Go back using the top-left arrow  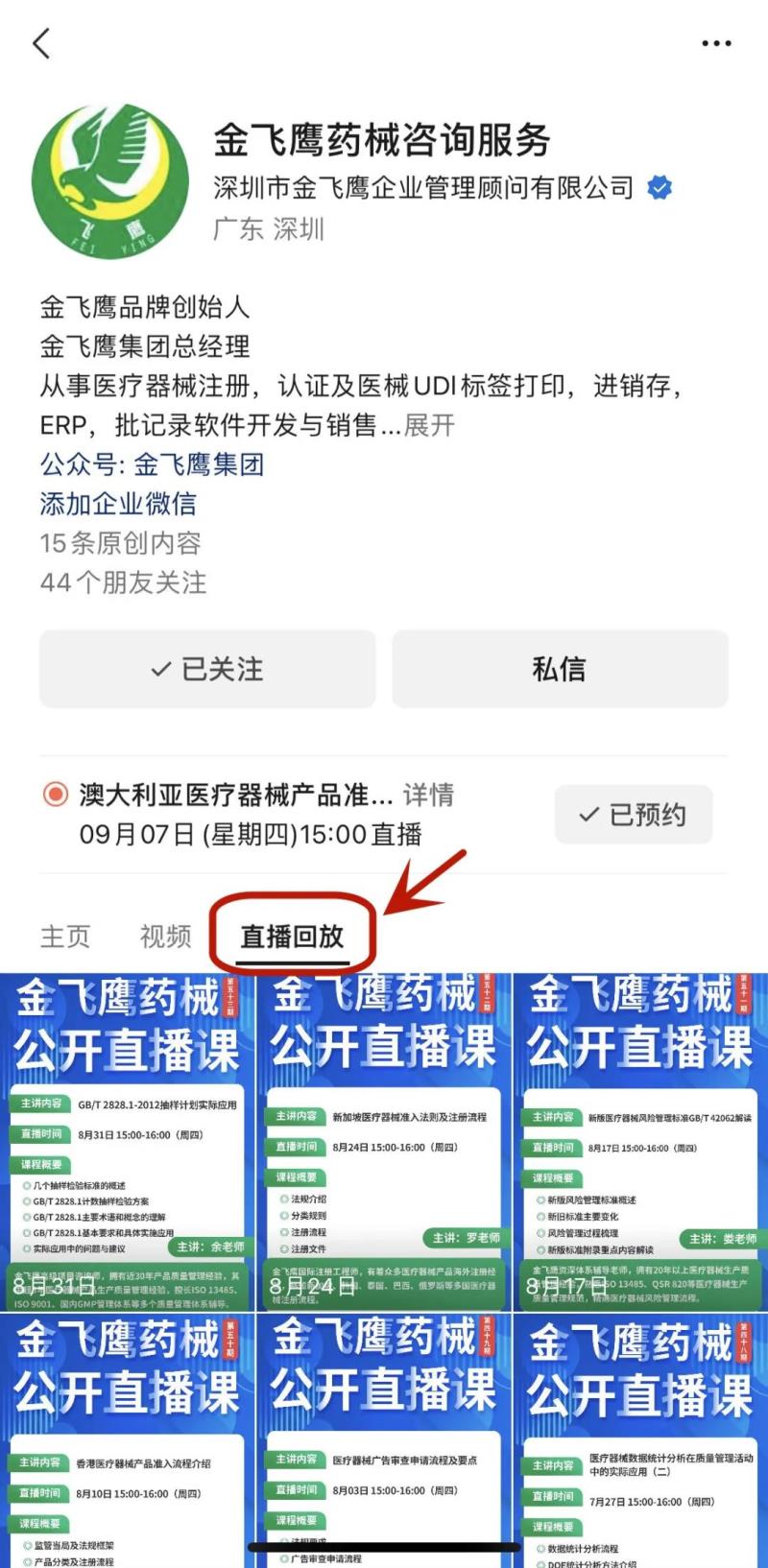tap(41, 43)
